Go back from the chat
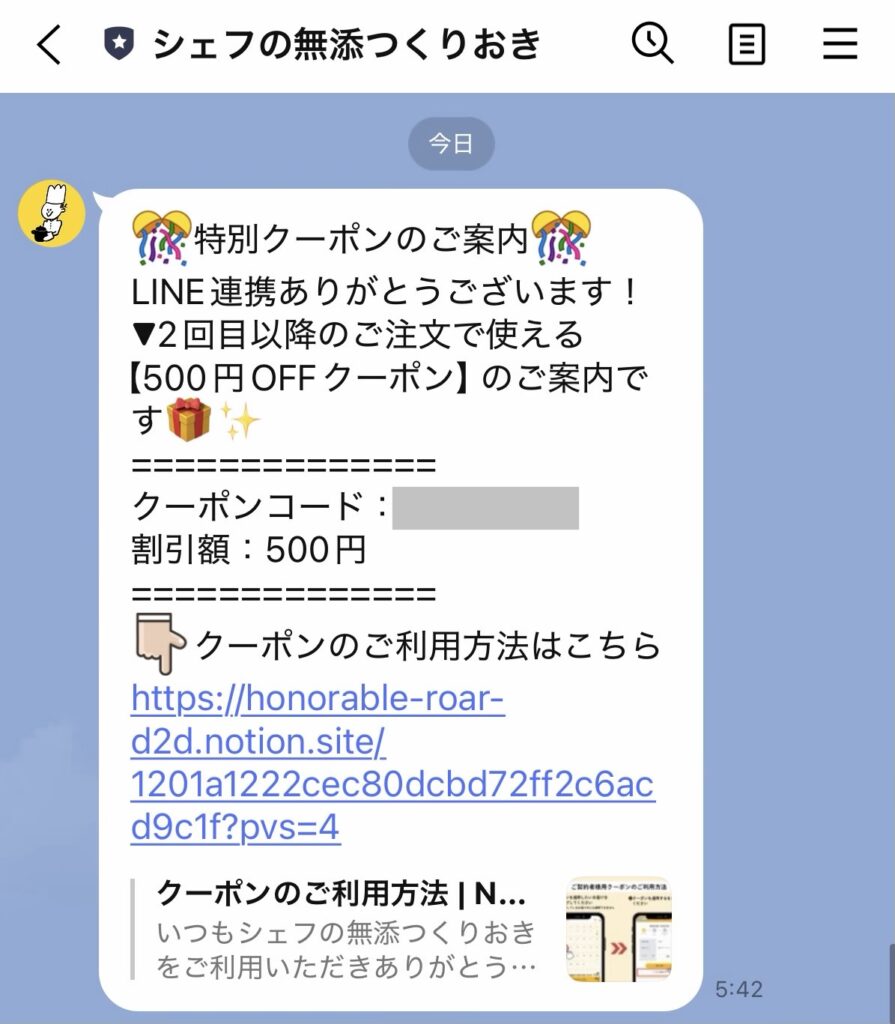The image size is (895, 1024). pyautogui.click(x=48, y=45)
